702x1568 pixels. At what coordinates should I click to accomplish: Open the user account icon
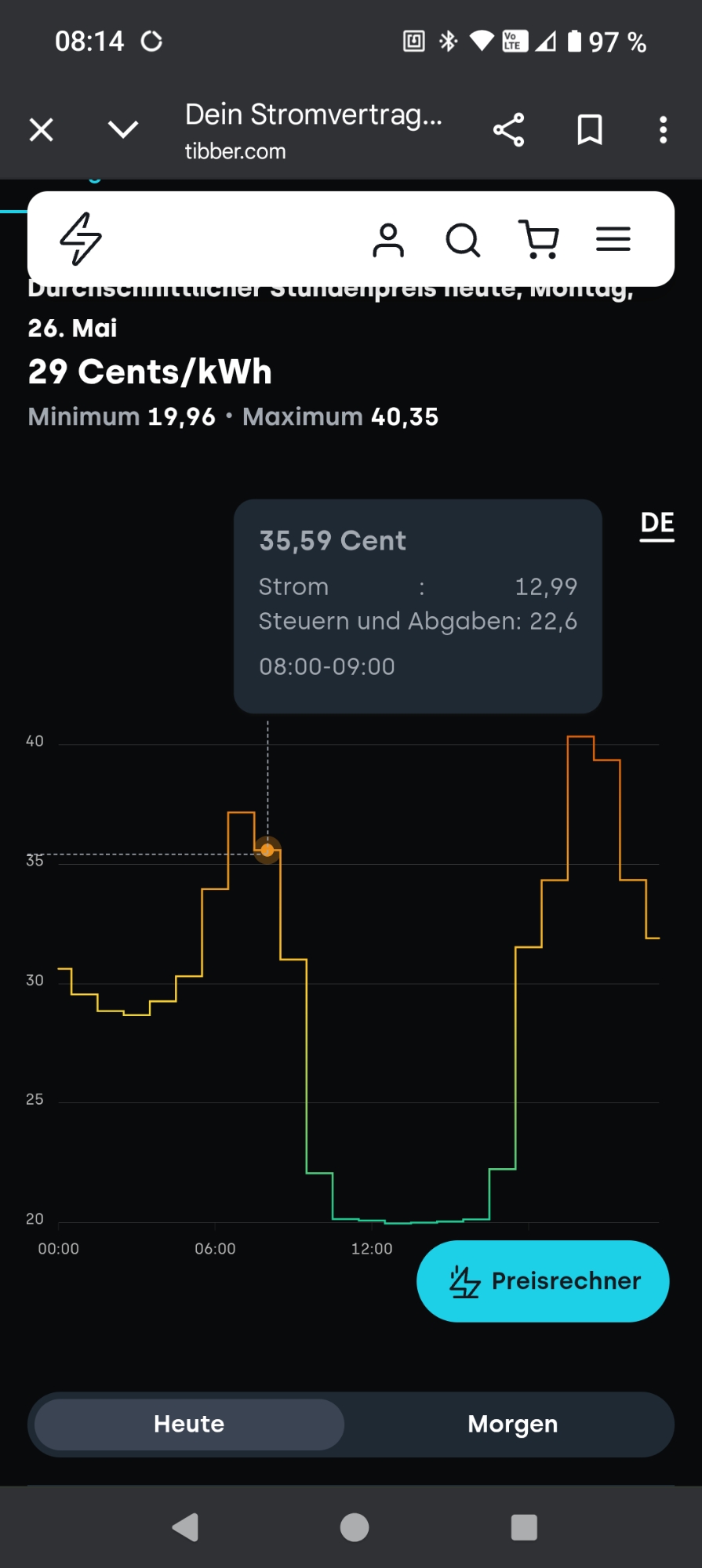tap(388, 239)
